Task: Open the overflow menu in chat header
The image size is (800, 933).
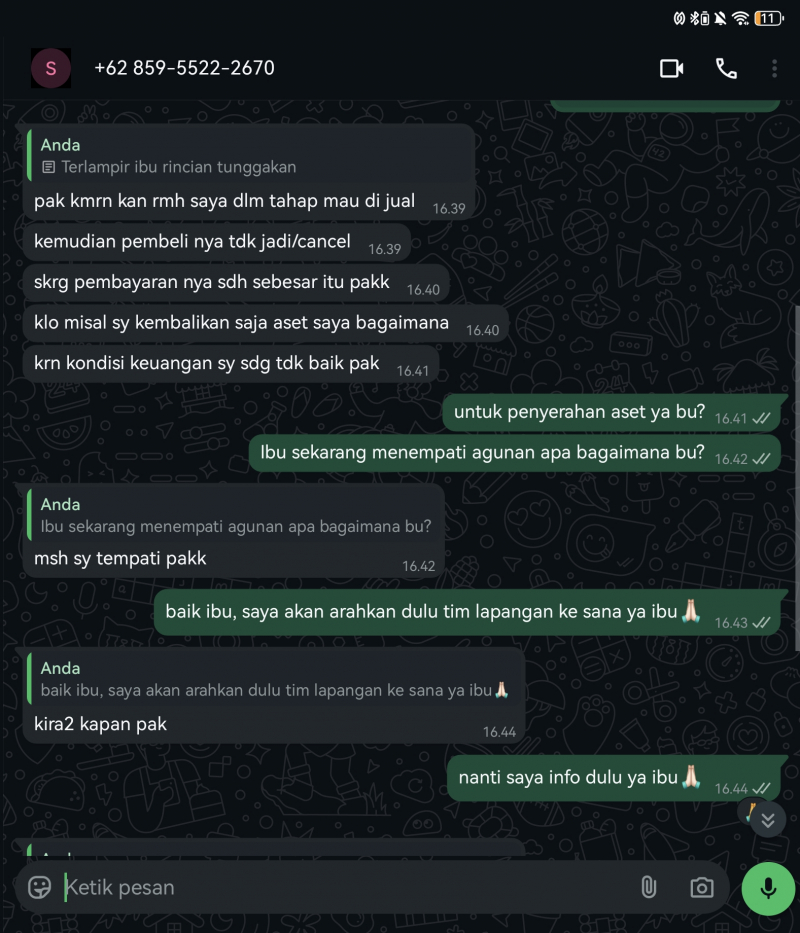Action: point(774,68)
